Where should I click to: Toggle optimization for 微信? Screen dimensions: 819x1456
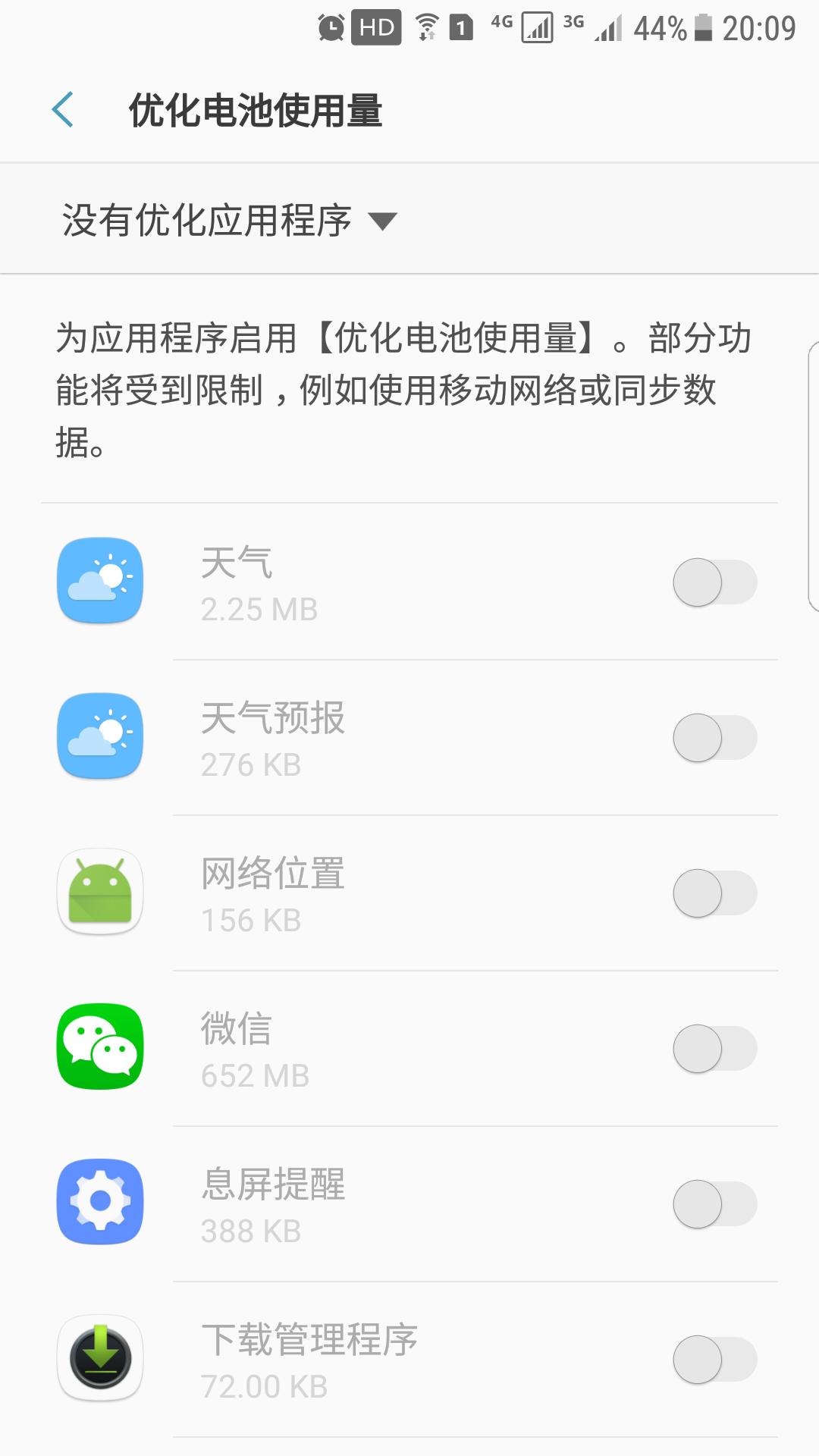pyautogui.click(x=714, y=1049)
